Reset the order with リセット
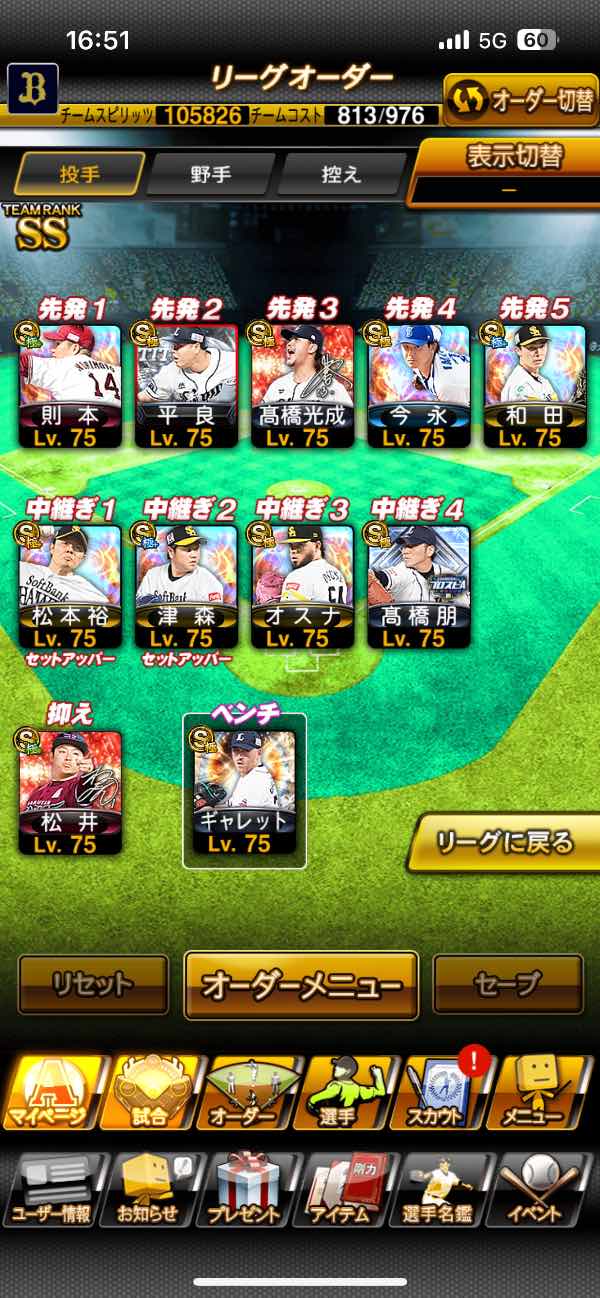The width and height of the screenshot is (600, 1298). [x=93, y=984]
